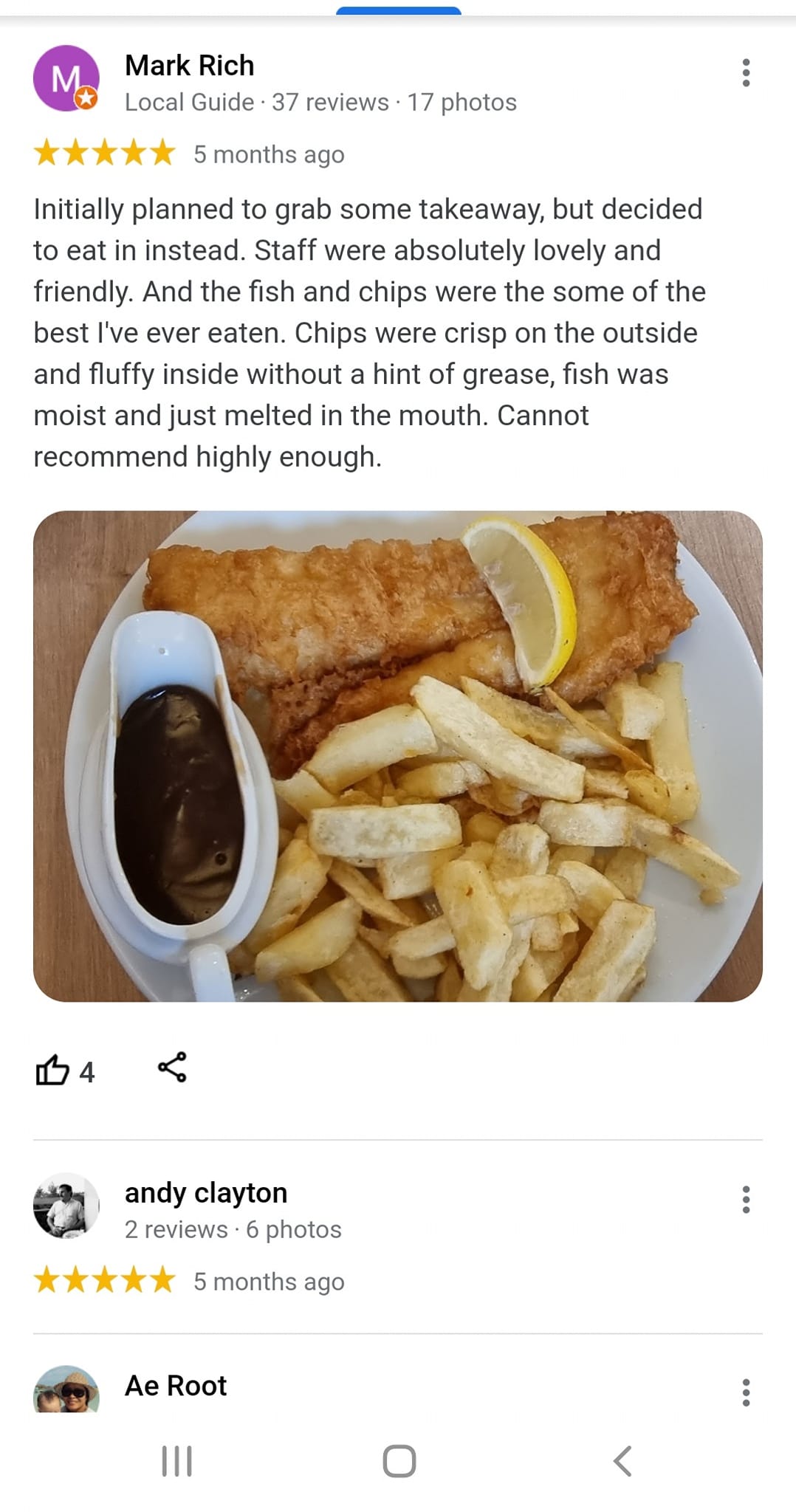This screenshot has height=1512, width=796.
Task: Open overflow menu on Mark Rich's review
Action: click(x=746, y=72)
